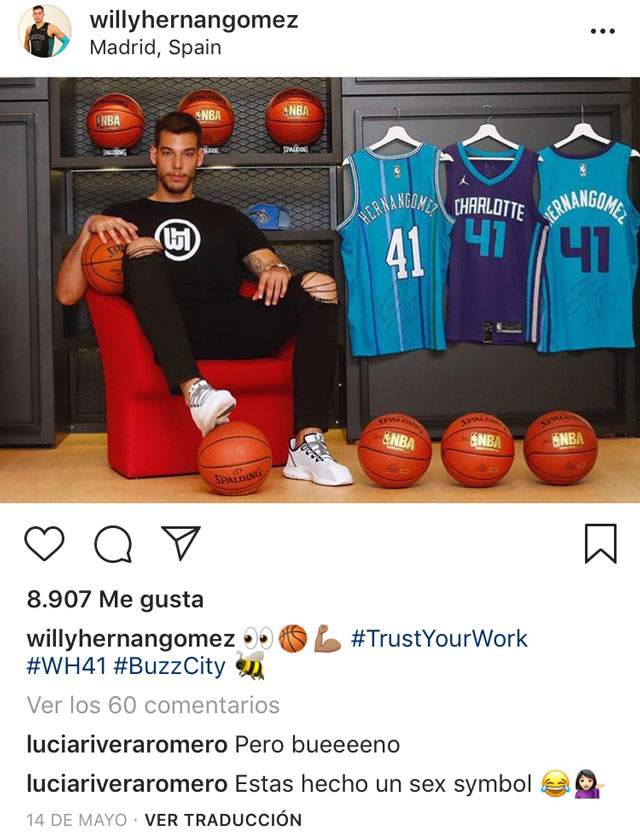This screenshot has width=640, height=840.
Task: Open the #TrustYourWork hashtag
Action: [439, 639]
